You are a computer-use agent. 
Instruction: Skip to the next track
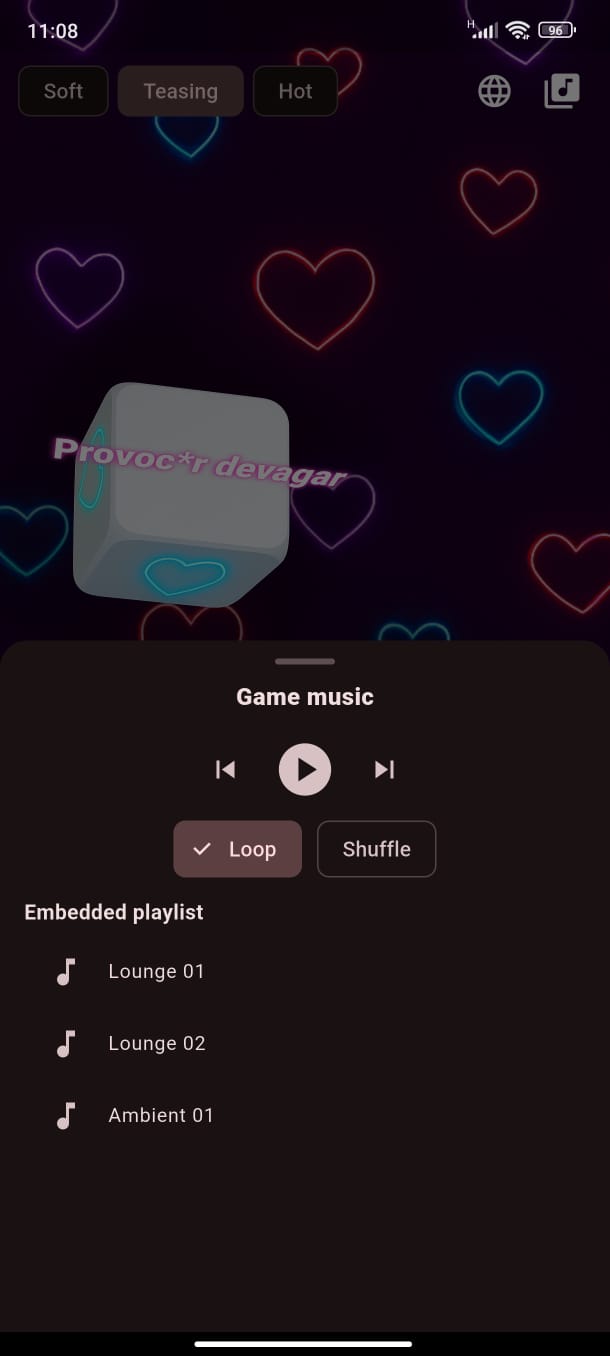coord(384,769)
